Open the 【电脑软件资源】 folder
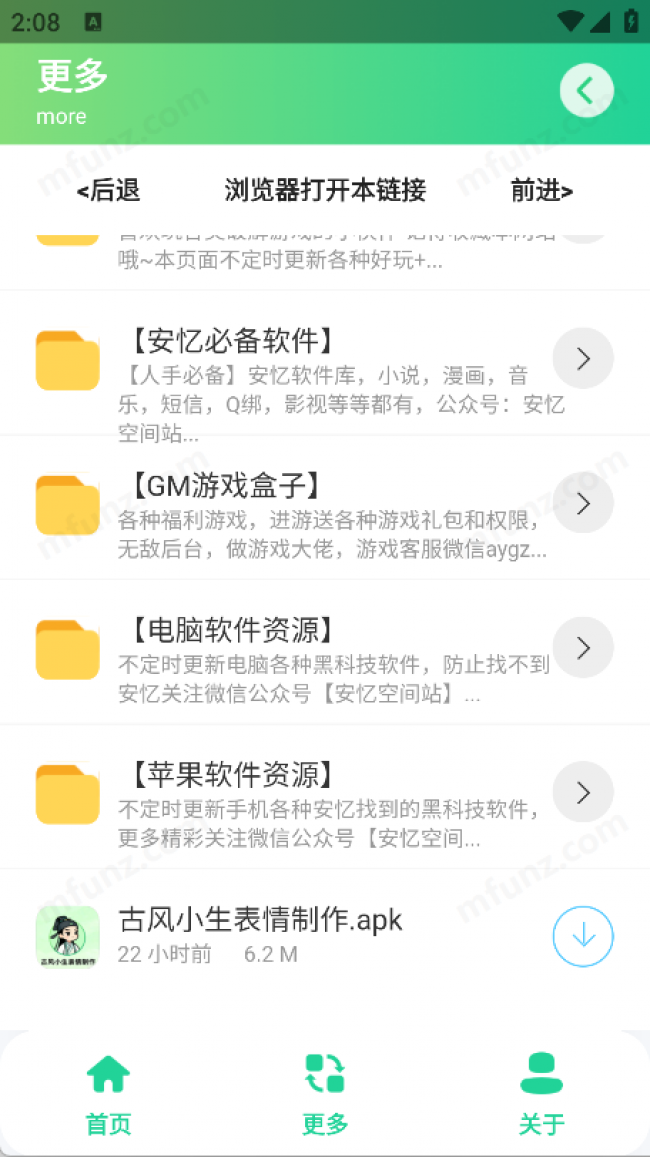The width and height of the screenshot is (650, 1157). point(583,648)
